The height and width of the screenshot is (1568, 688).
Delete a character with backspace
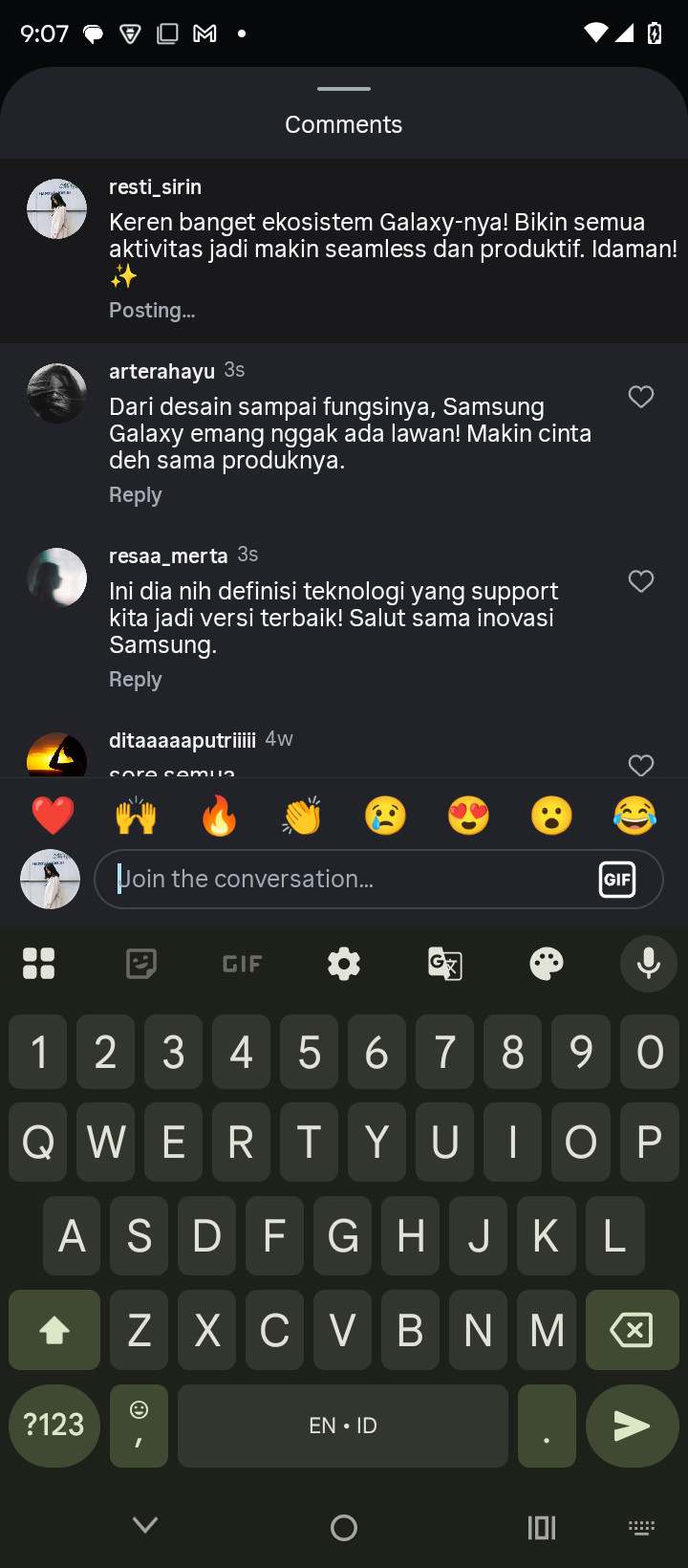click(x=632, y=1330)
